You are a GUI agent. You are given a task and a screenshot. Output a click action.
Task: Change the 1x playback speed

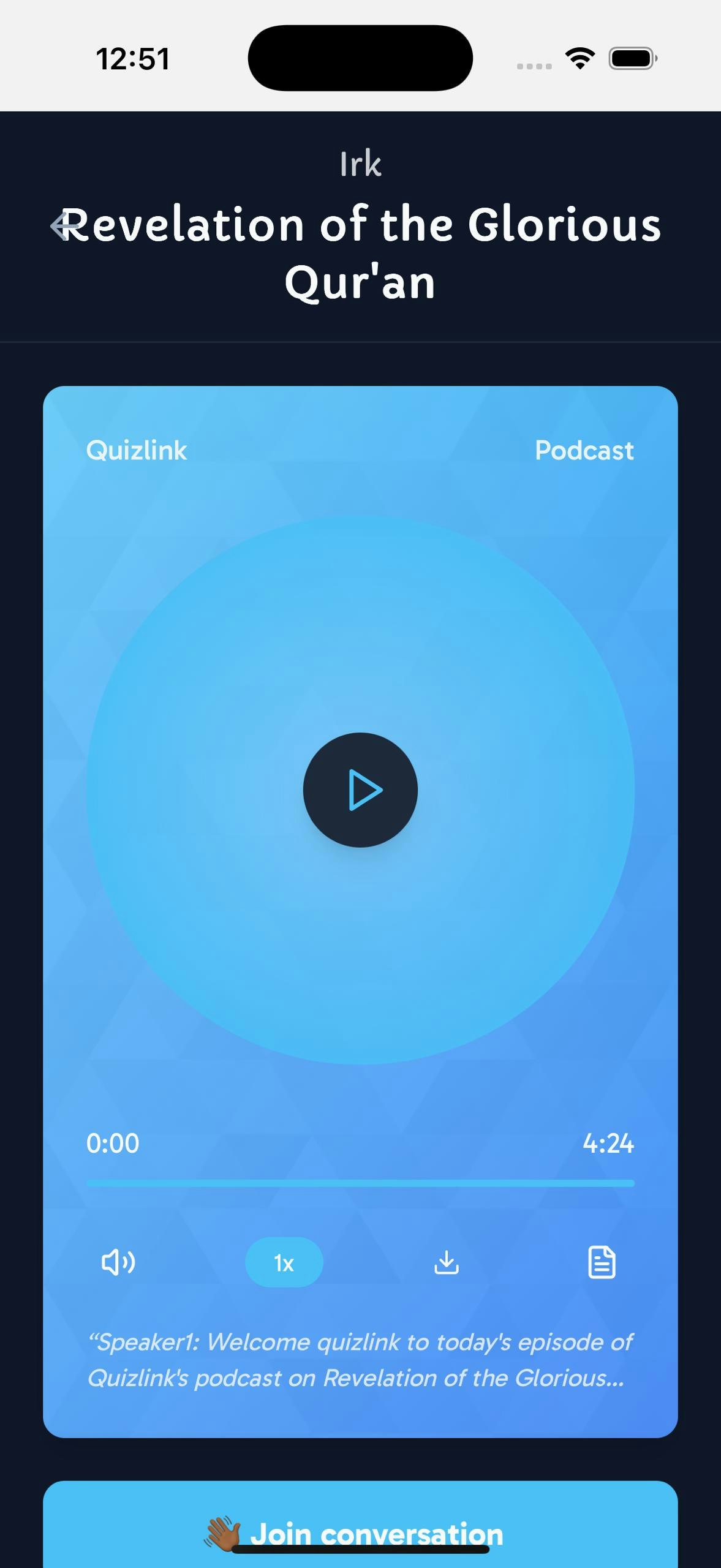coord(284,1262)
